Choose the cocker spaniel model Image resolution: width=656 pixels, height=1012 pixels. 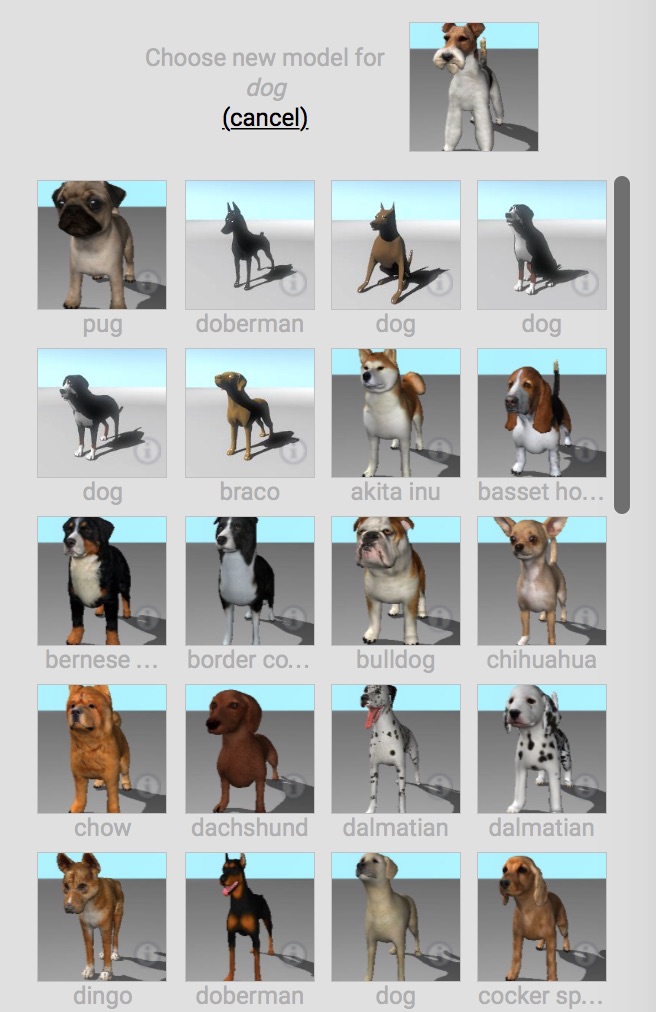(x=542, y=916)
